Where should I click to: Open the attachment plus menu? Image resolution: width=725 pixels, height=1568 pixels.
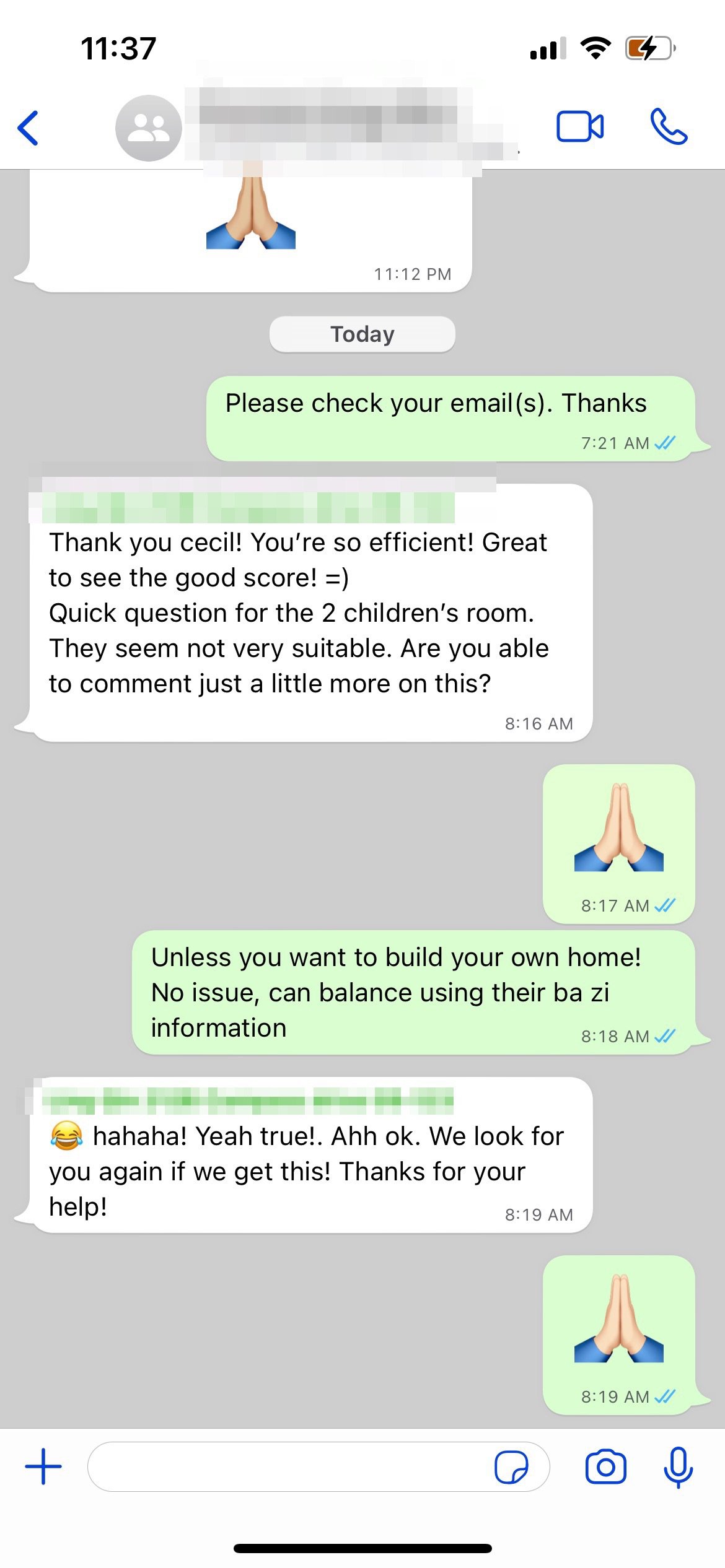pos(43,1466)
